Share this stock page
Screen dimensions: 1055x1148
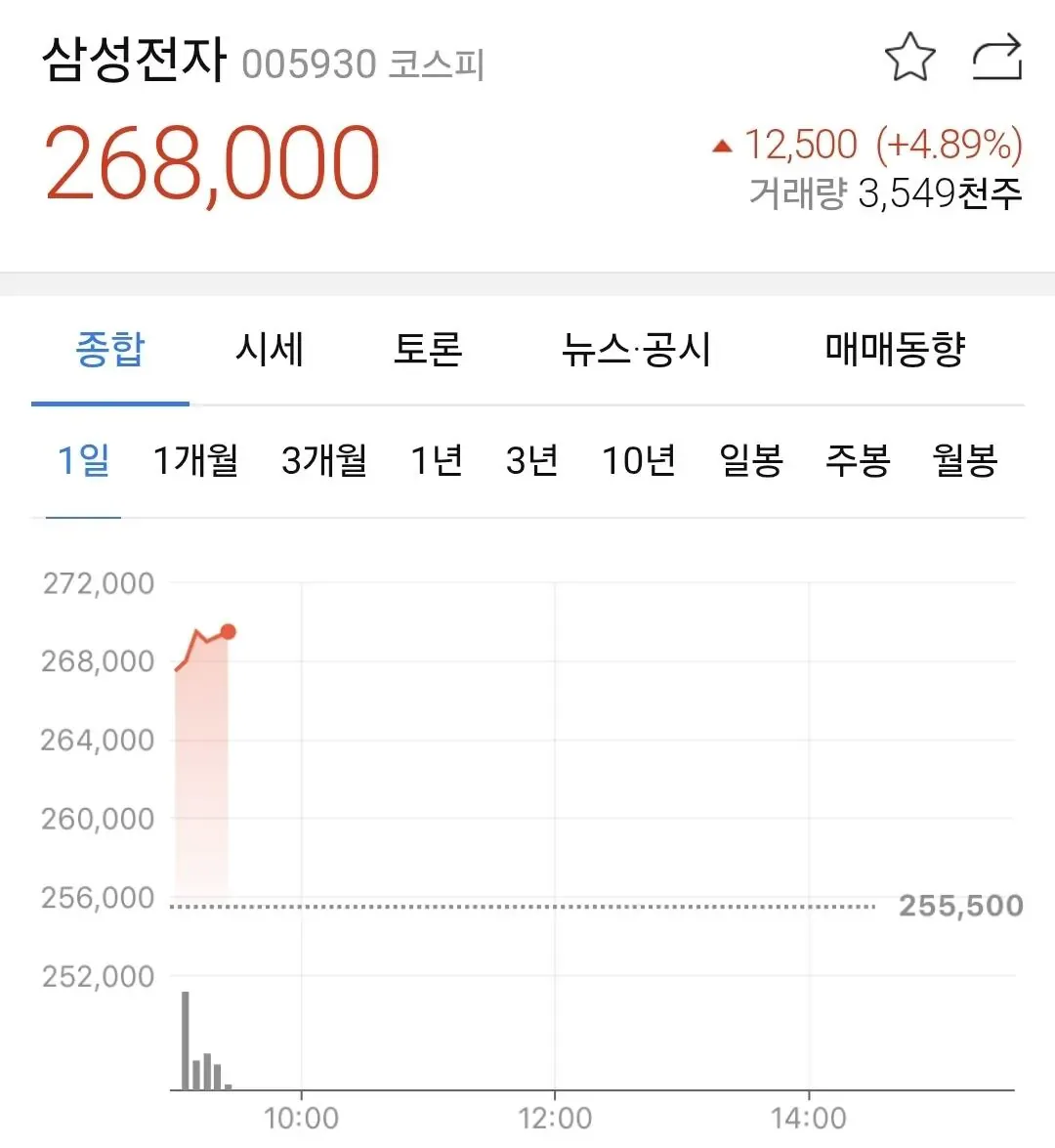[997, 57]
